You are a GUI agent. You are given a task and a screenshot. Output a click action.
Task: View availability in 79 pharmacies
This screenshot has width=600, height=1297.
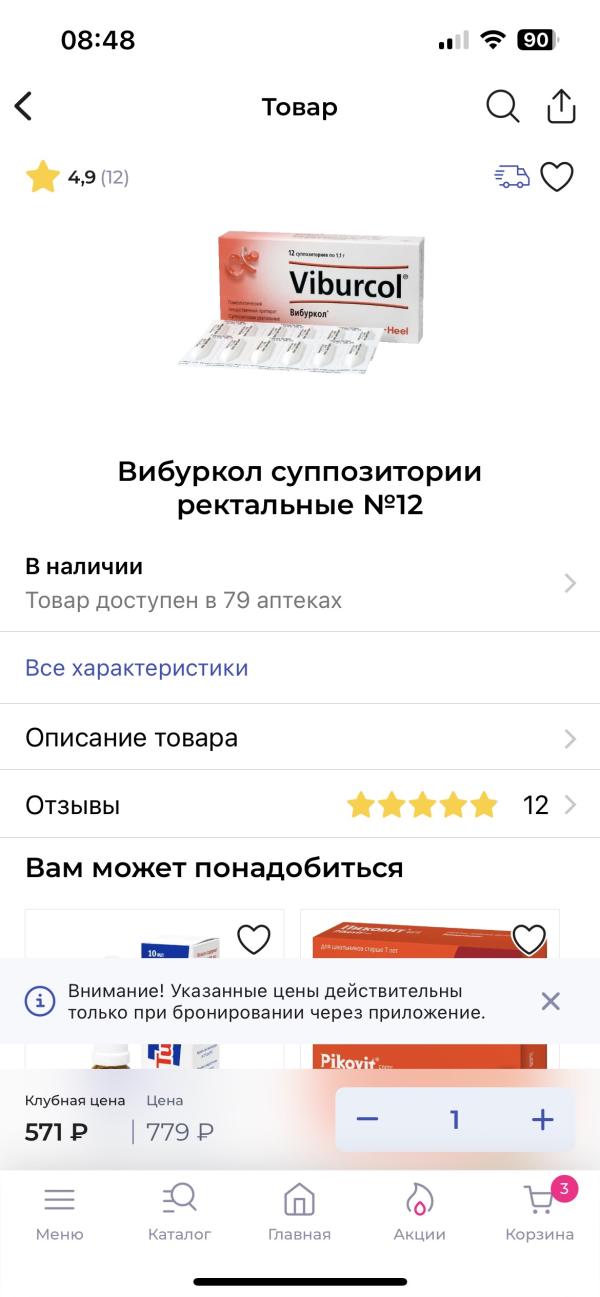click(x=300, y=583)
